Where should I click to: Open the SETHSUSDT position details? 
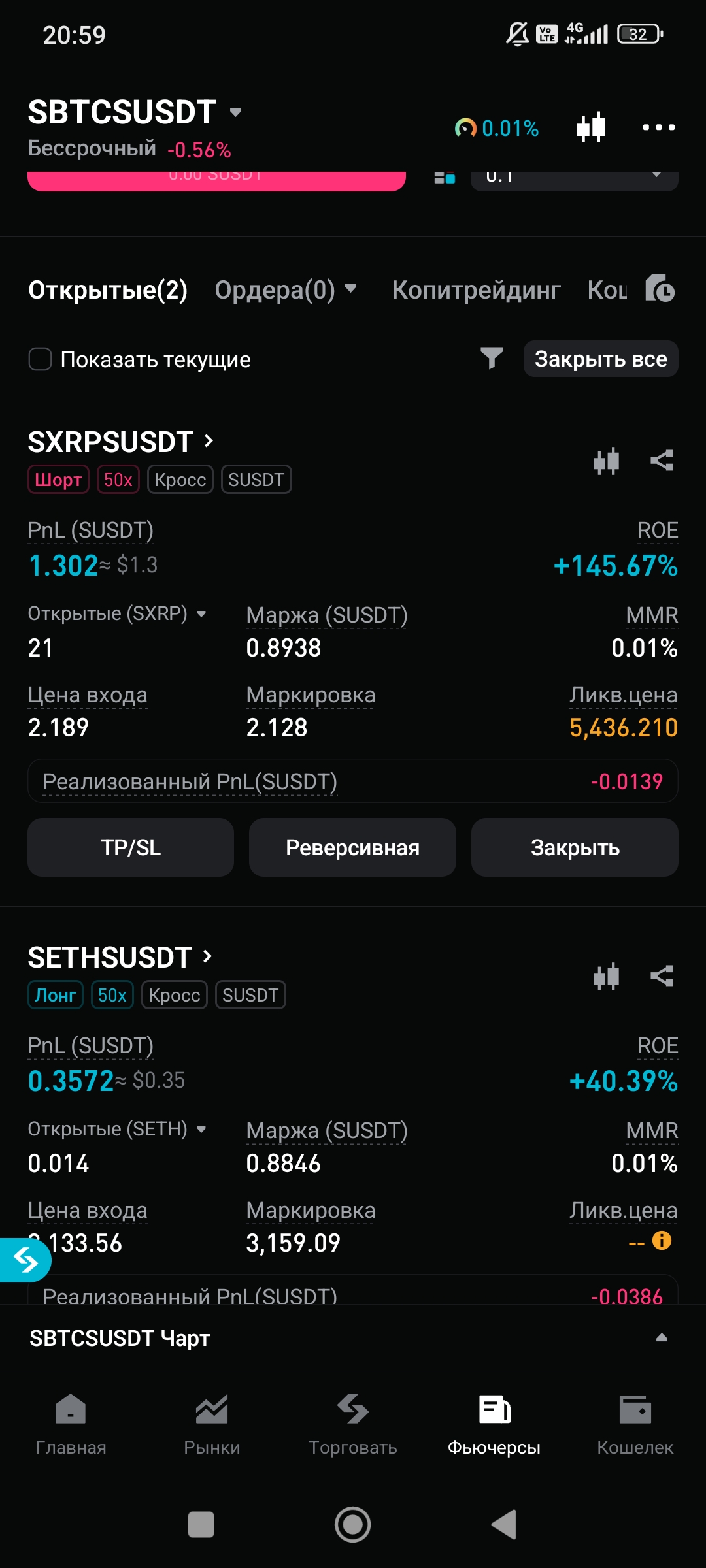pyautogui.click(x=120, y=958)
